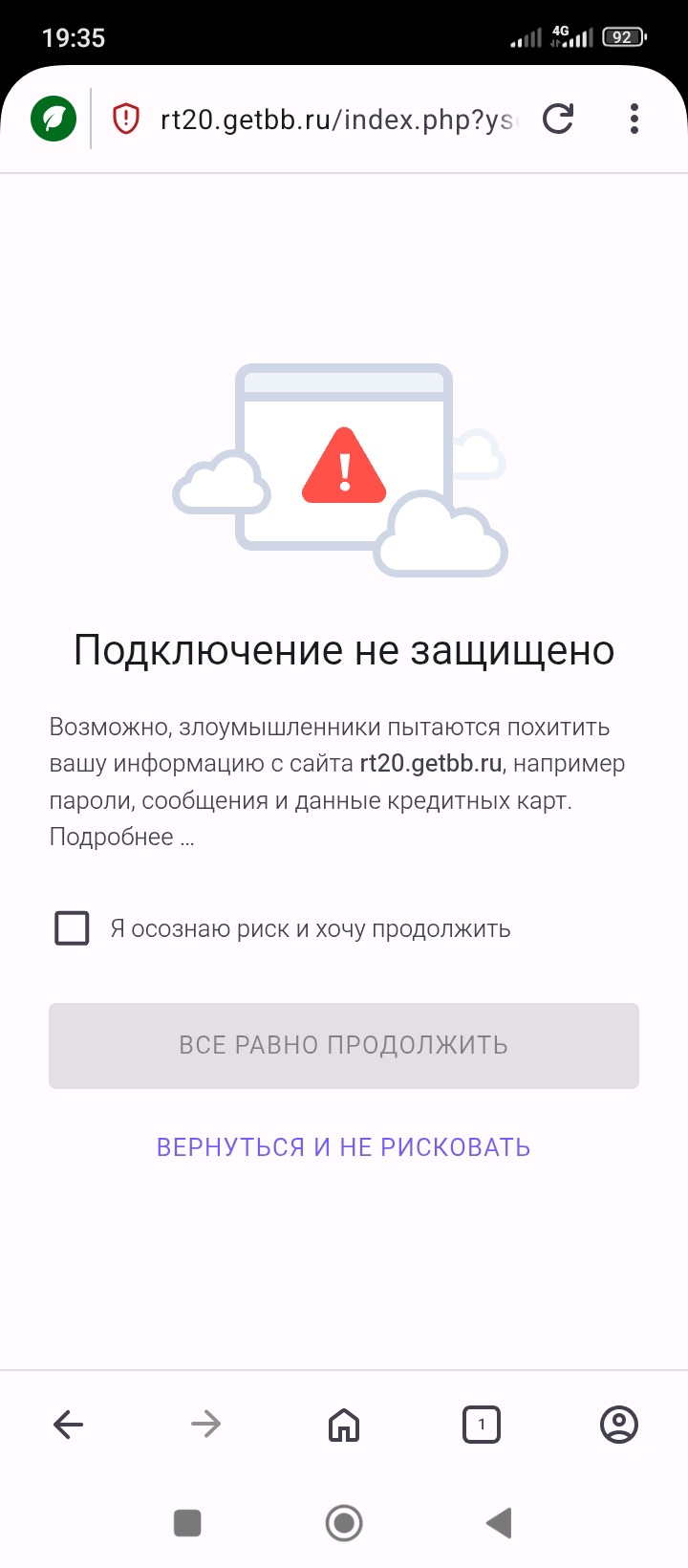Tap the "ВСЕ РАВНО ПРОДОЛЖИТЬ" button
688x1568 pixels.
click(x=343, y=1045)
